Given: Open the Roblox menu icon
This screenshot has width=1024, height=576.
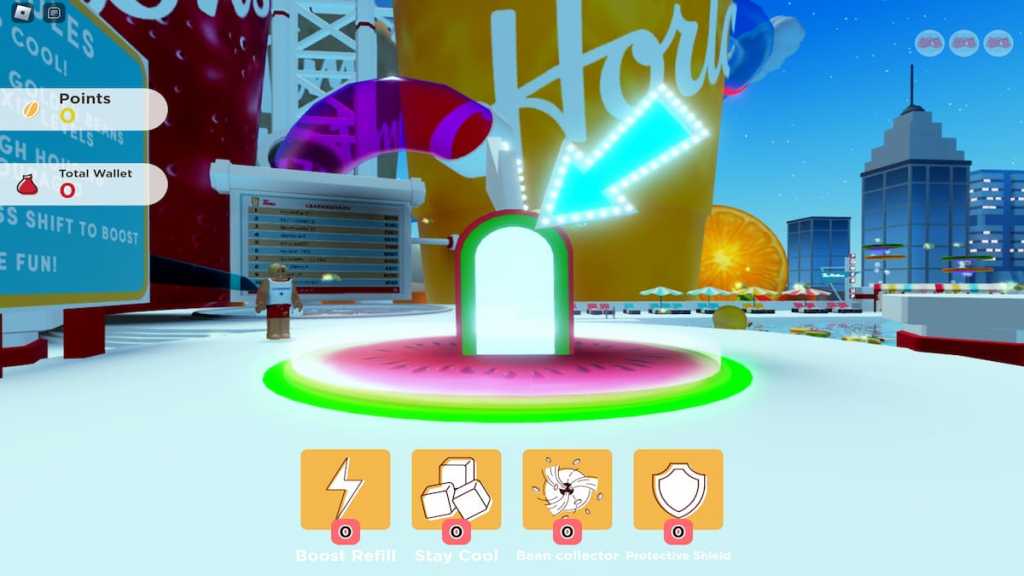Looking at the screenshot, I should pos(22,14).
